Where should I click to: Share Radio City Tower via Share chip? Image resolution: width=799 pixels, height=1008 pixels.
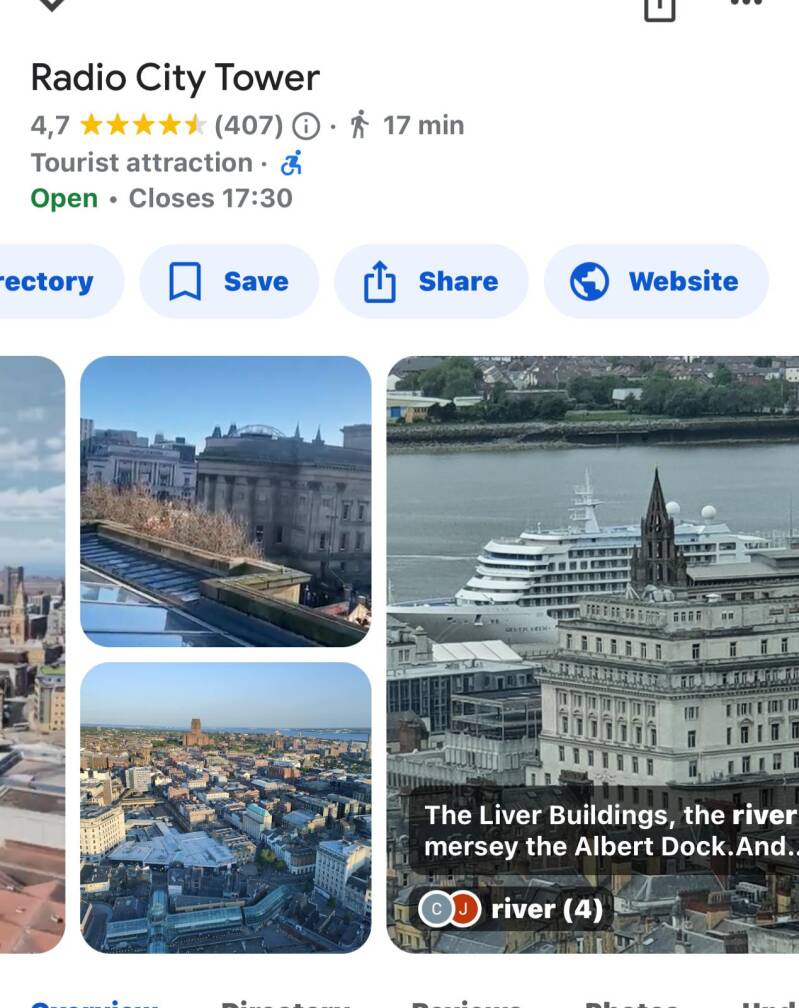tap(431, 282)
